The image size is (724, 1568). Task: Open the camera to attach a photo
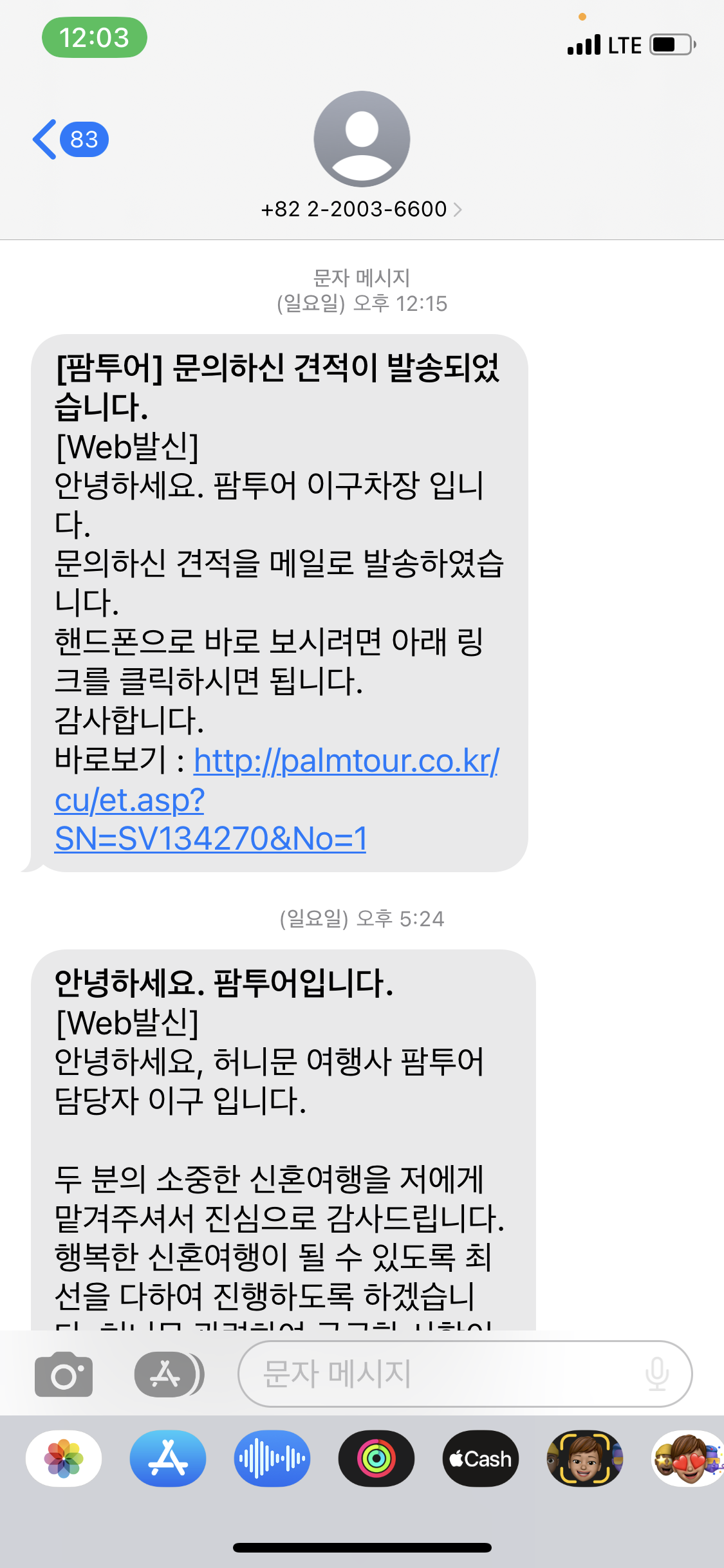(64, 1374)
